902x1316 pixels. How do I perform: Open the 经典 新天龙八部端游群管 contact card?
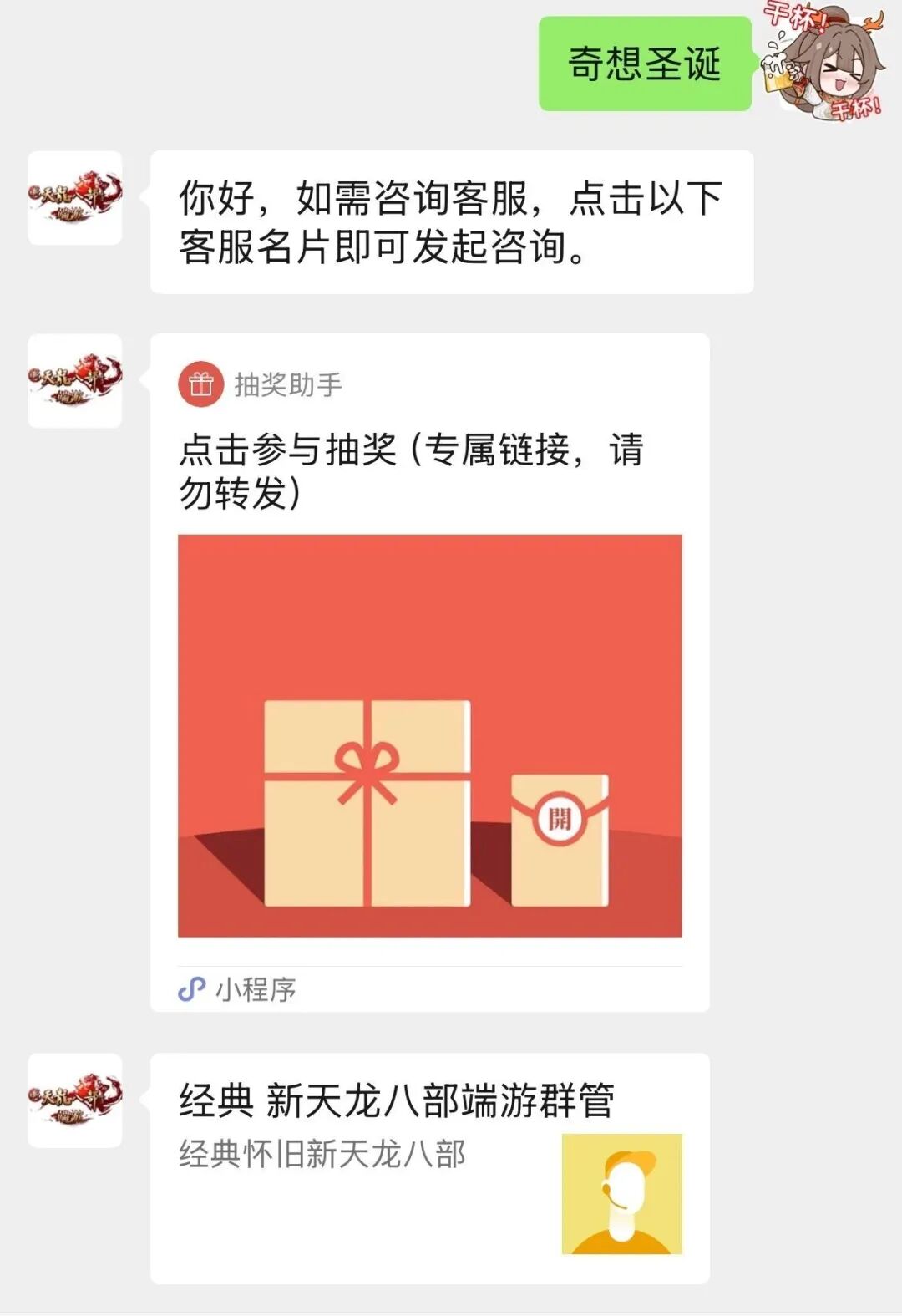click(429, 1167)
